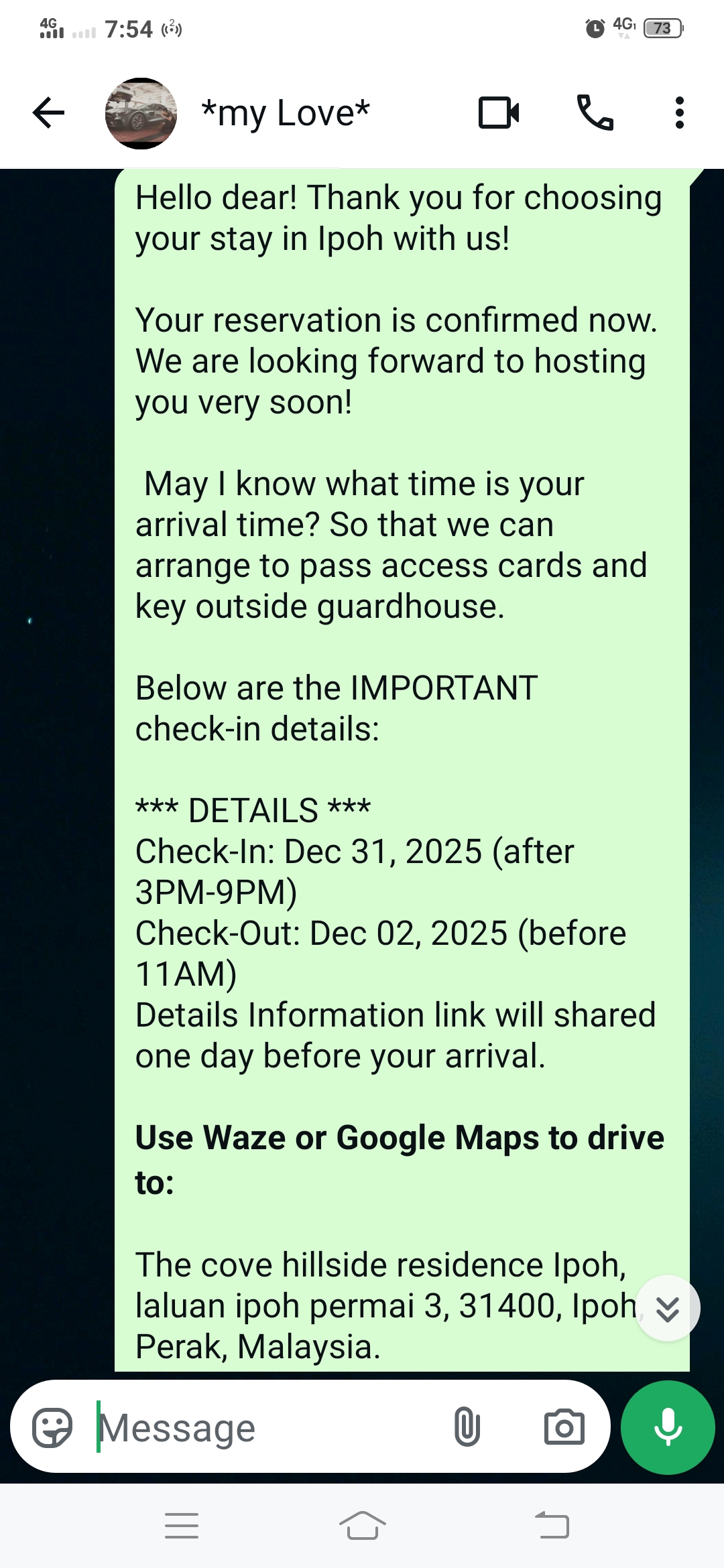
Task: Open *my Love* contact profile picture
Action: pyautogui.click(x=141, y=113)
